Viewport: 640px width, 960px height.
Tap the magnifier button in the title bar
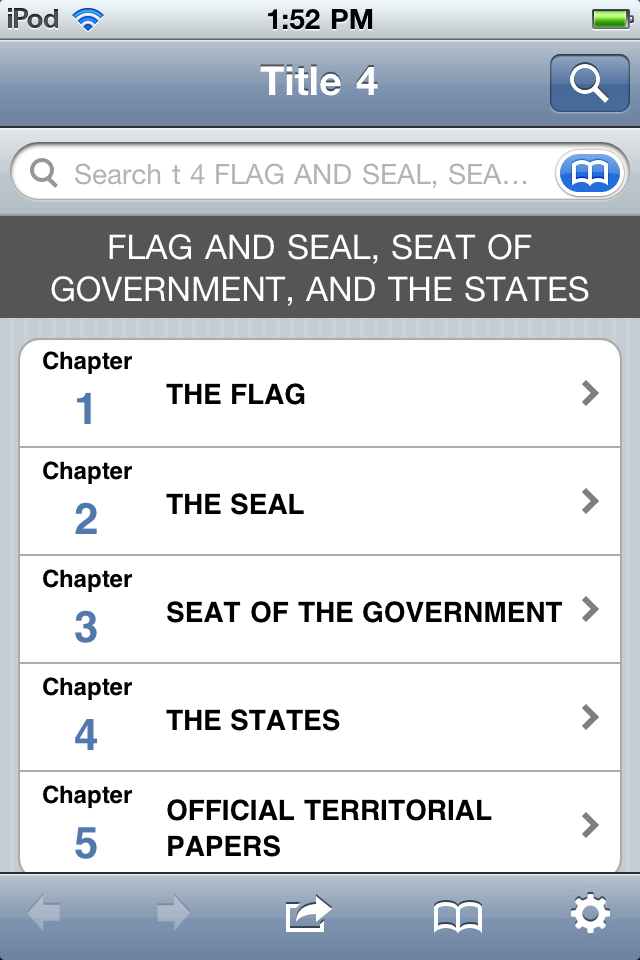588,84
